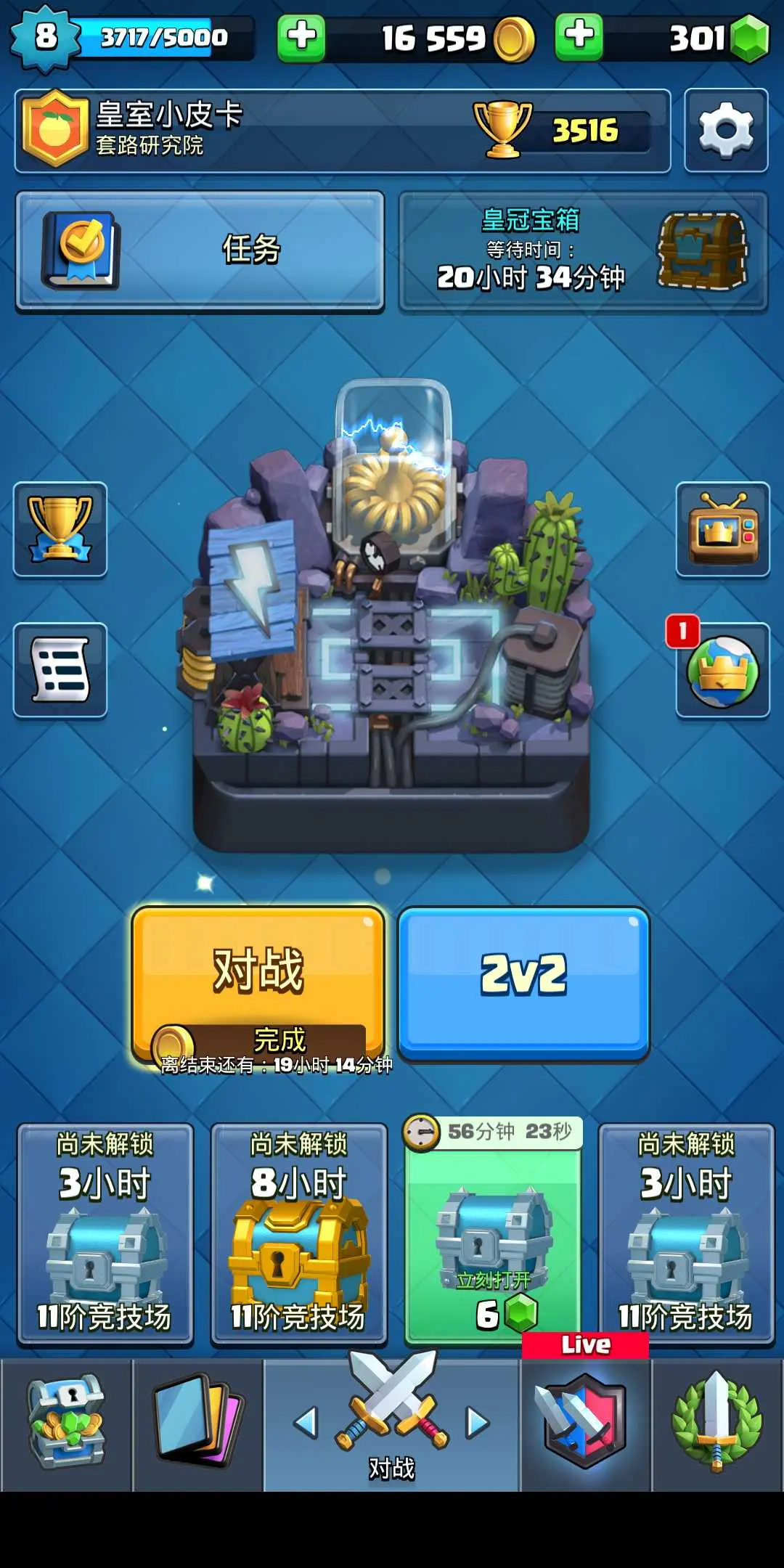Open the scroll list icon

point(60,670)
